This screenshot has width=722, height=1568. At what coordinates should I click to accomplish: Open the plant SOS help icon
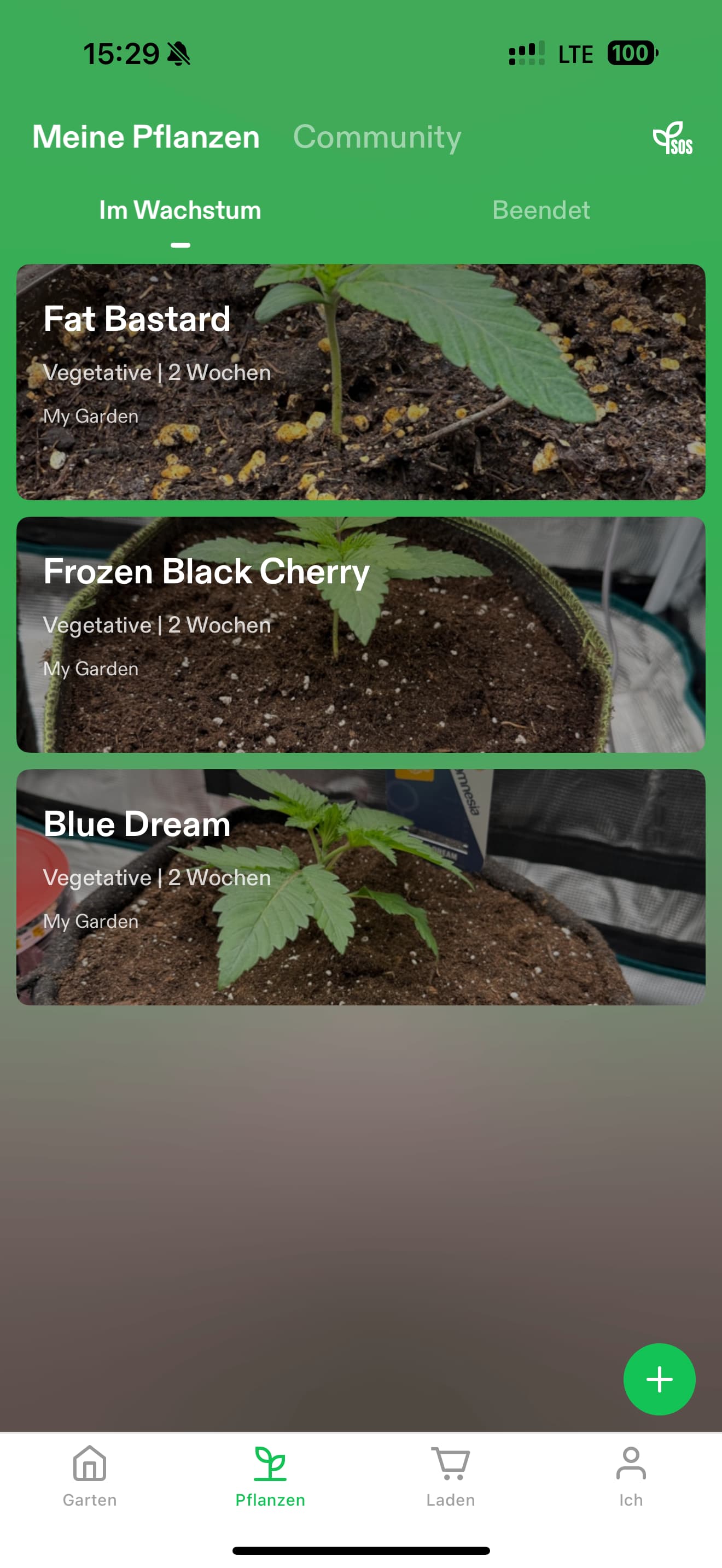[672, 138]
